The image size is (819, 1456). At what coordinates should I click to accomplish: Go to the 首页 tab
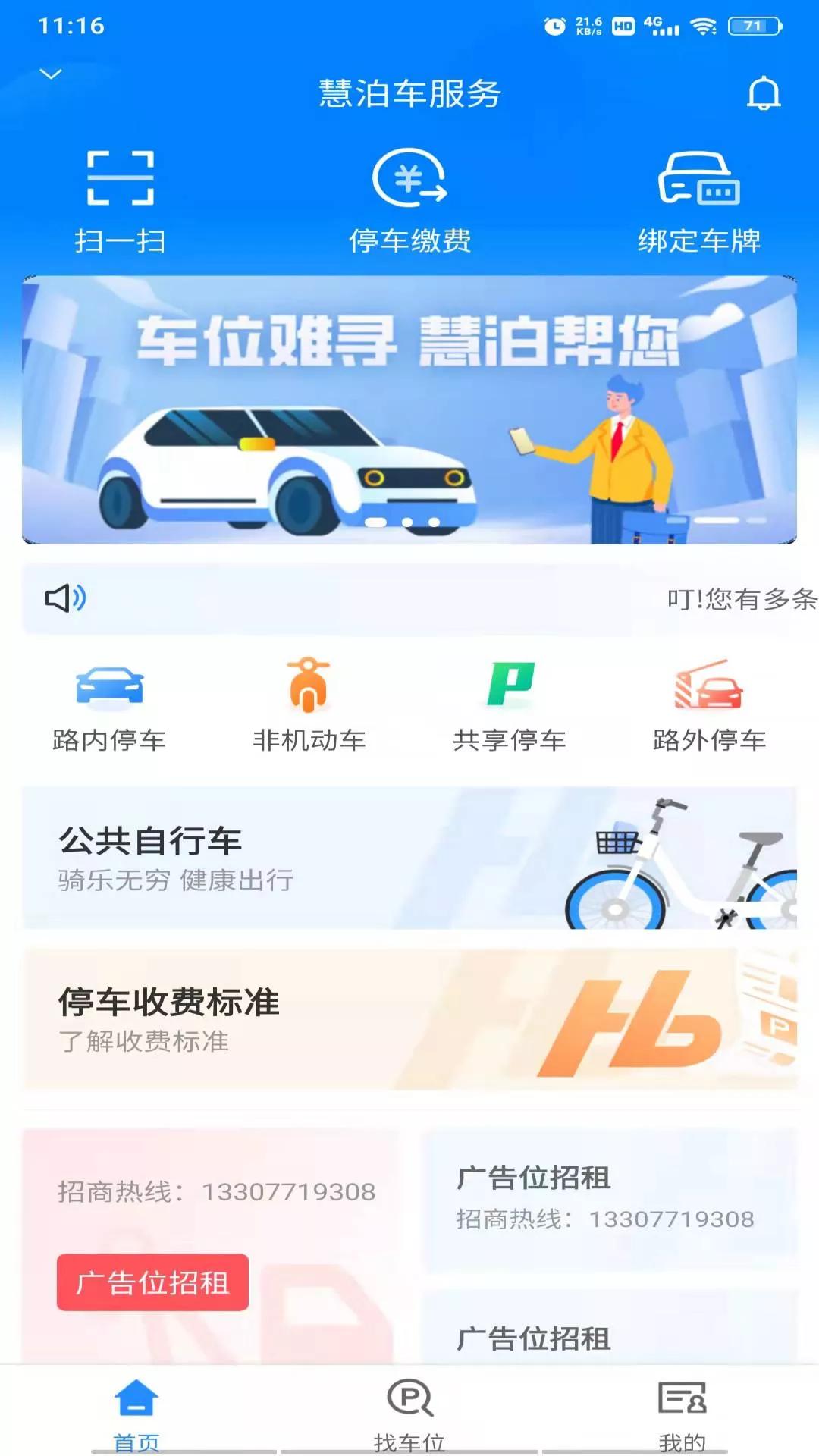click(136, 1412)
